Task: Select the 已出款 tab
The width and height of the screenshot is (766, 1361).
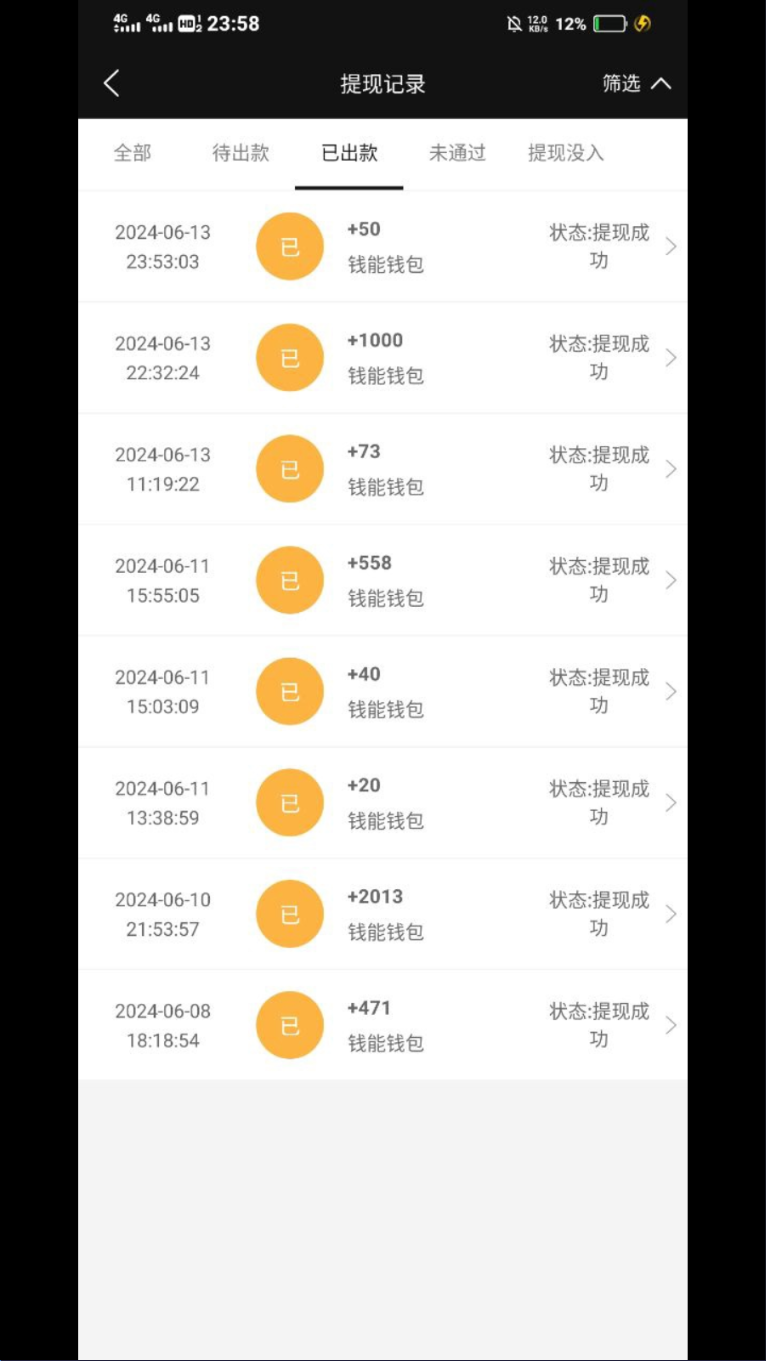Action: [349, 153]
